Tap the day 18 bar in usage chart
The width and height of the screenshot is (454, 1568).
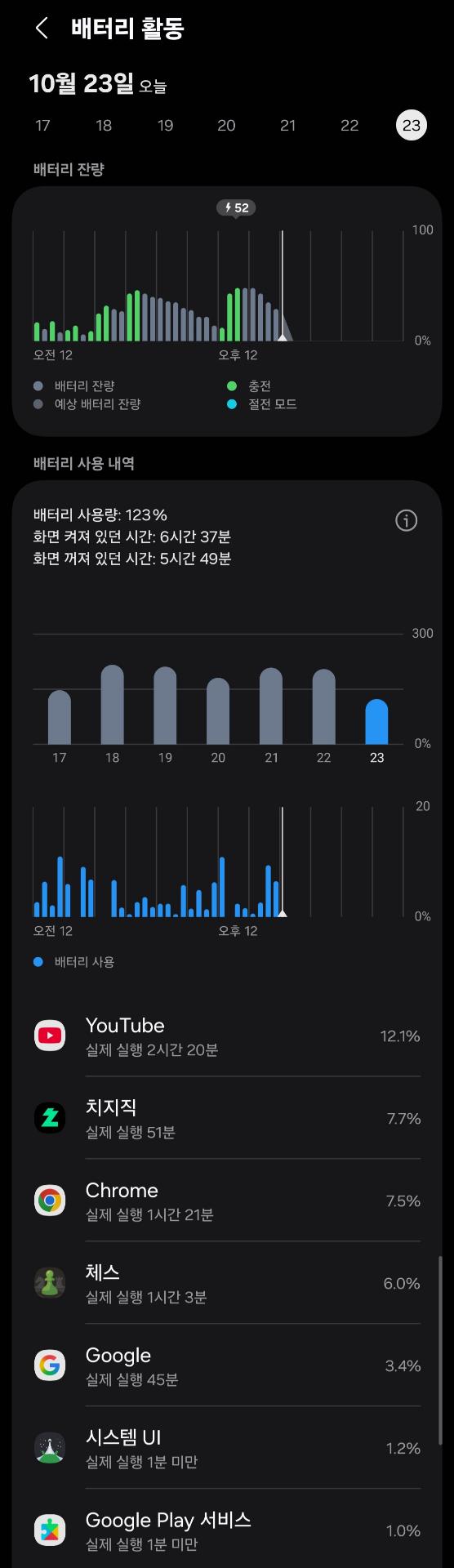[x=112, y=704]
